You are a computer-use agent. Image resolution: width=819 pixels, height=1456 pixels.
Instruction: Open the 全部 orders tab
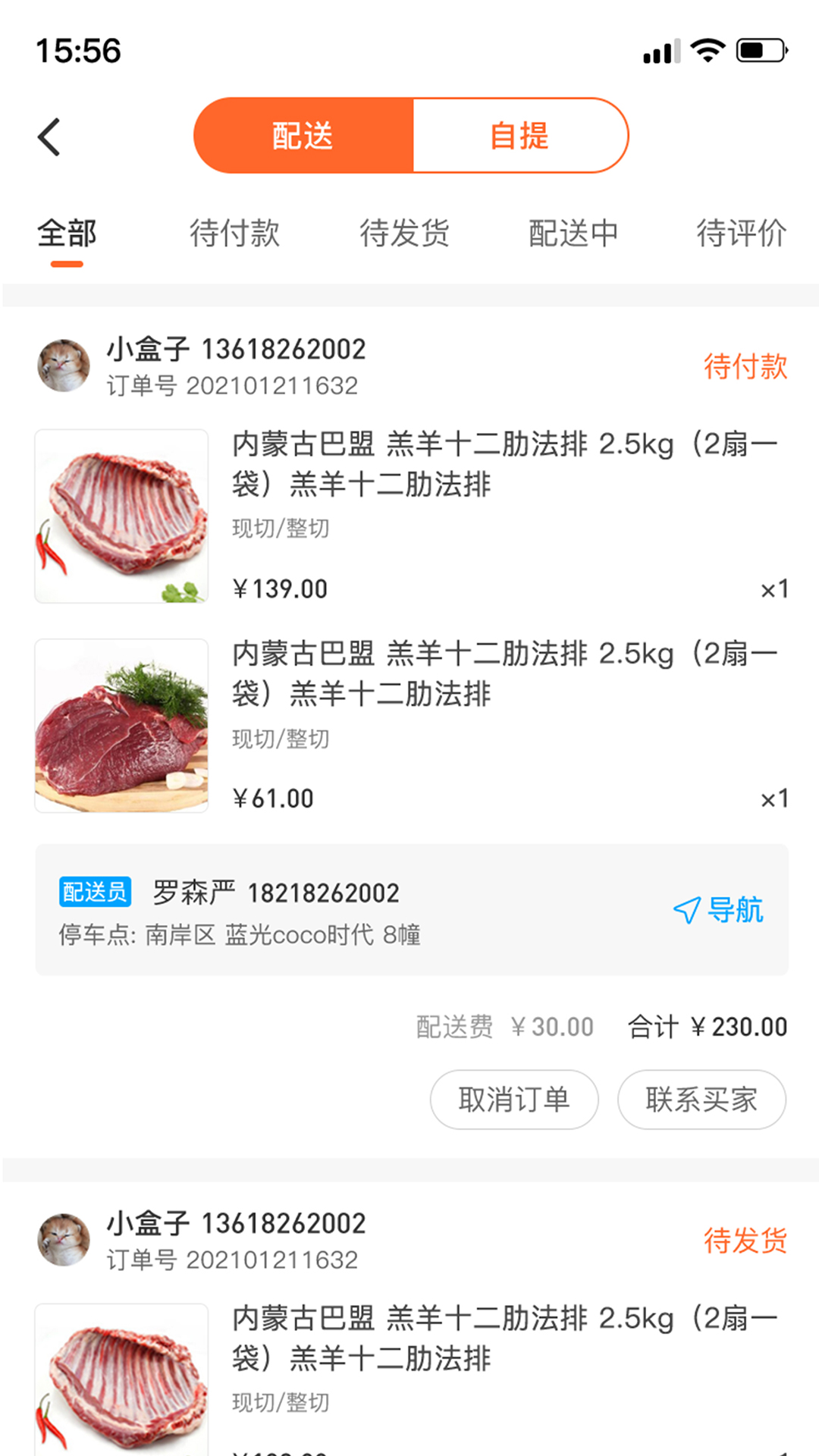point(66,234)
